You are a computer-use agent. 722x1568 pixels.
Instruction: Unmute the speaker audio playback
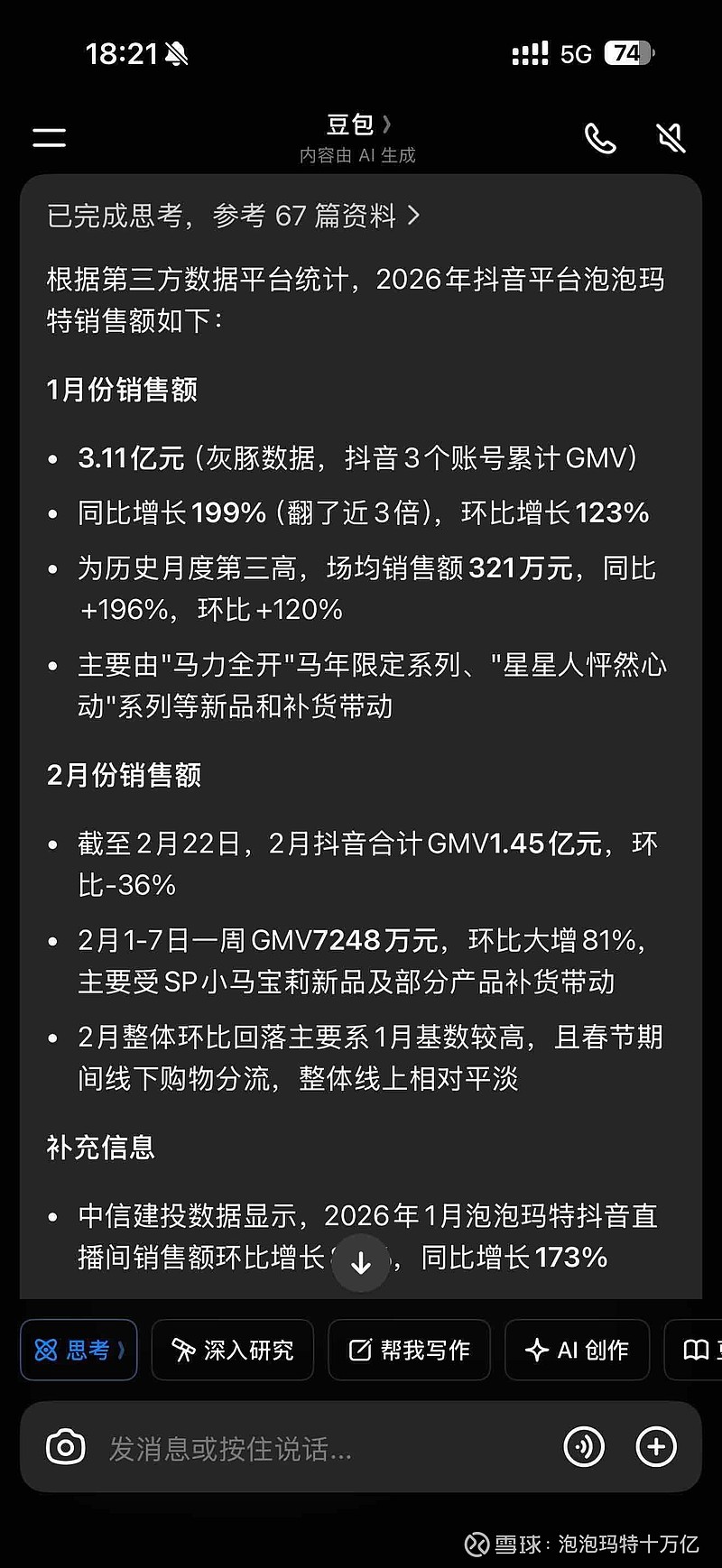671,137
